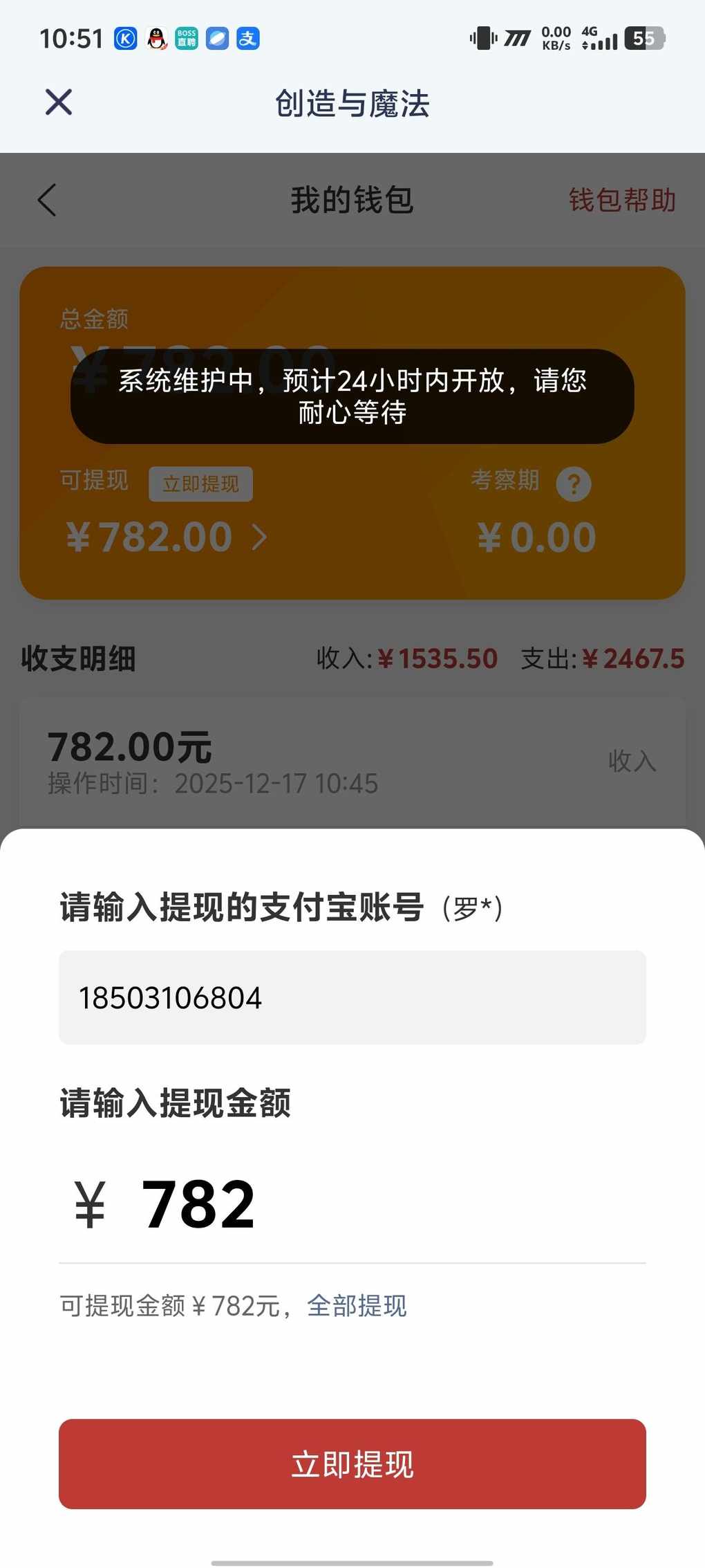This screenshot has width=705, height=1568.
Task: Open the 782.00元 收入 record
Action: (x=352, y=762)
